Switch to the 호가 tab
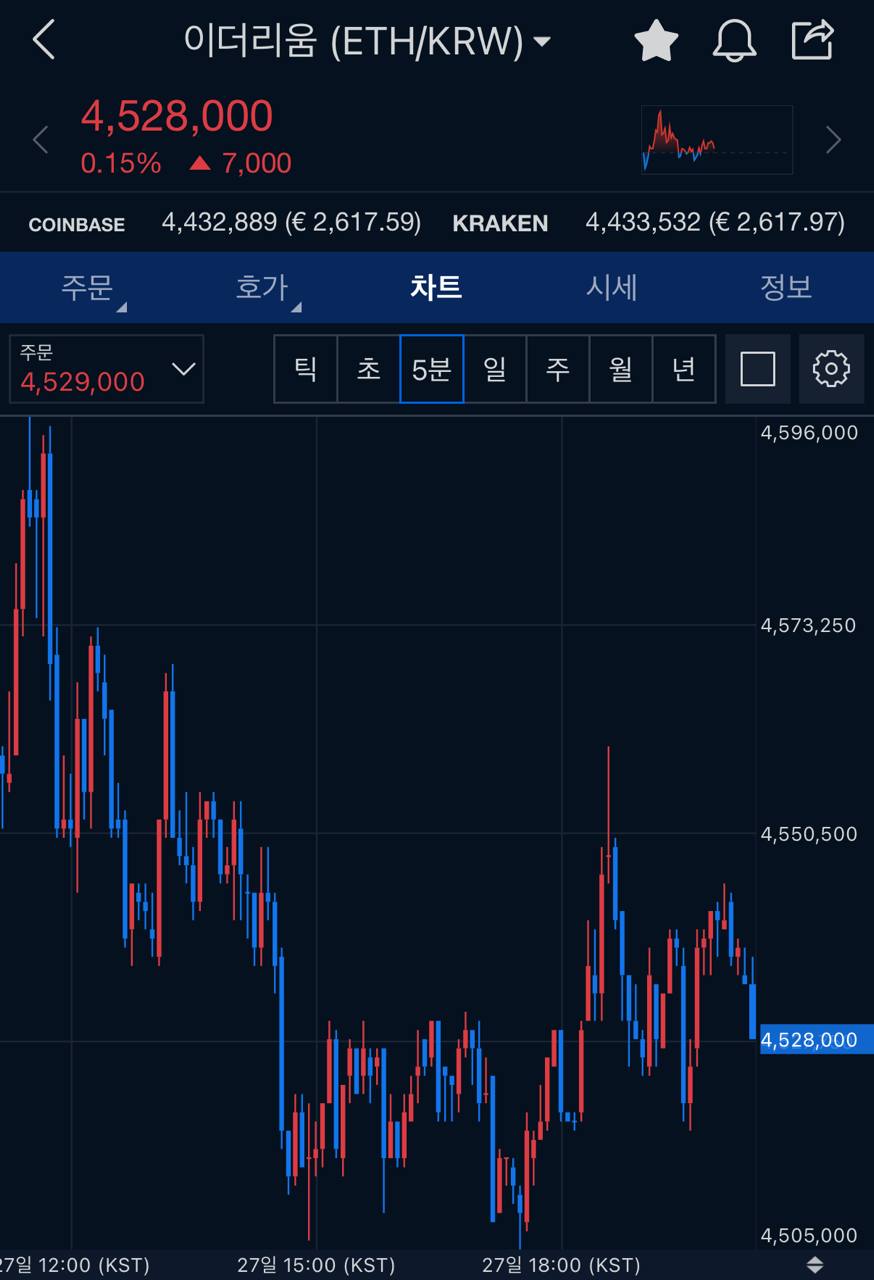Viewport: 874px width, 1280px height. (262, 288)
